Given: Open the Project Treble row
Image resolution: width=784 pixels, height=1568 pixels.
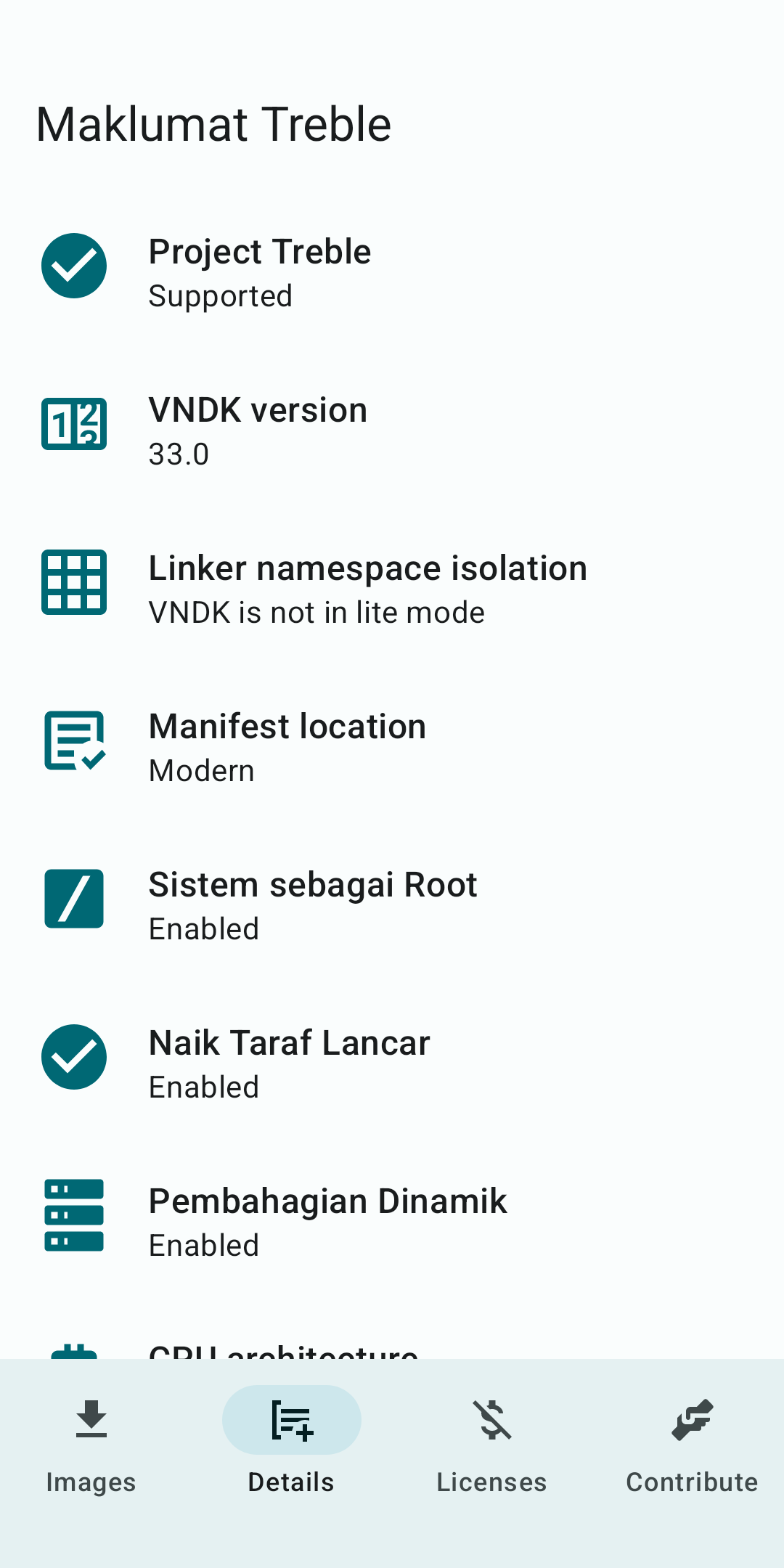Looking at the screenshot, I should point(392,272).
